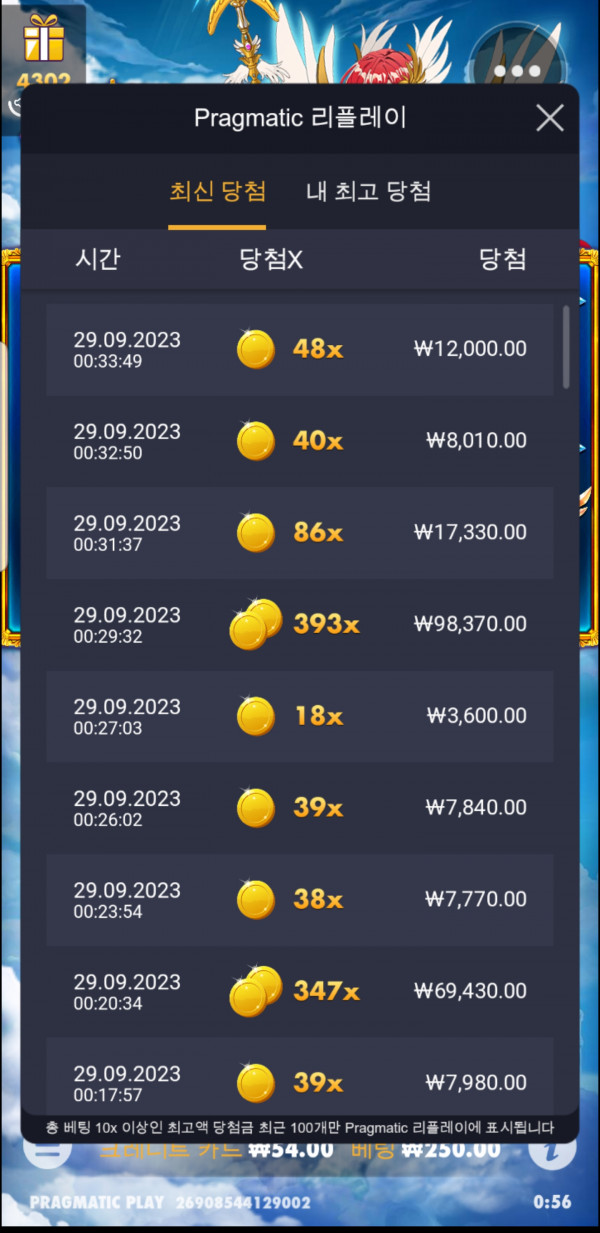
Task: Open the 40x win replay at 00:32:50
Action: click(300, 440)
